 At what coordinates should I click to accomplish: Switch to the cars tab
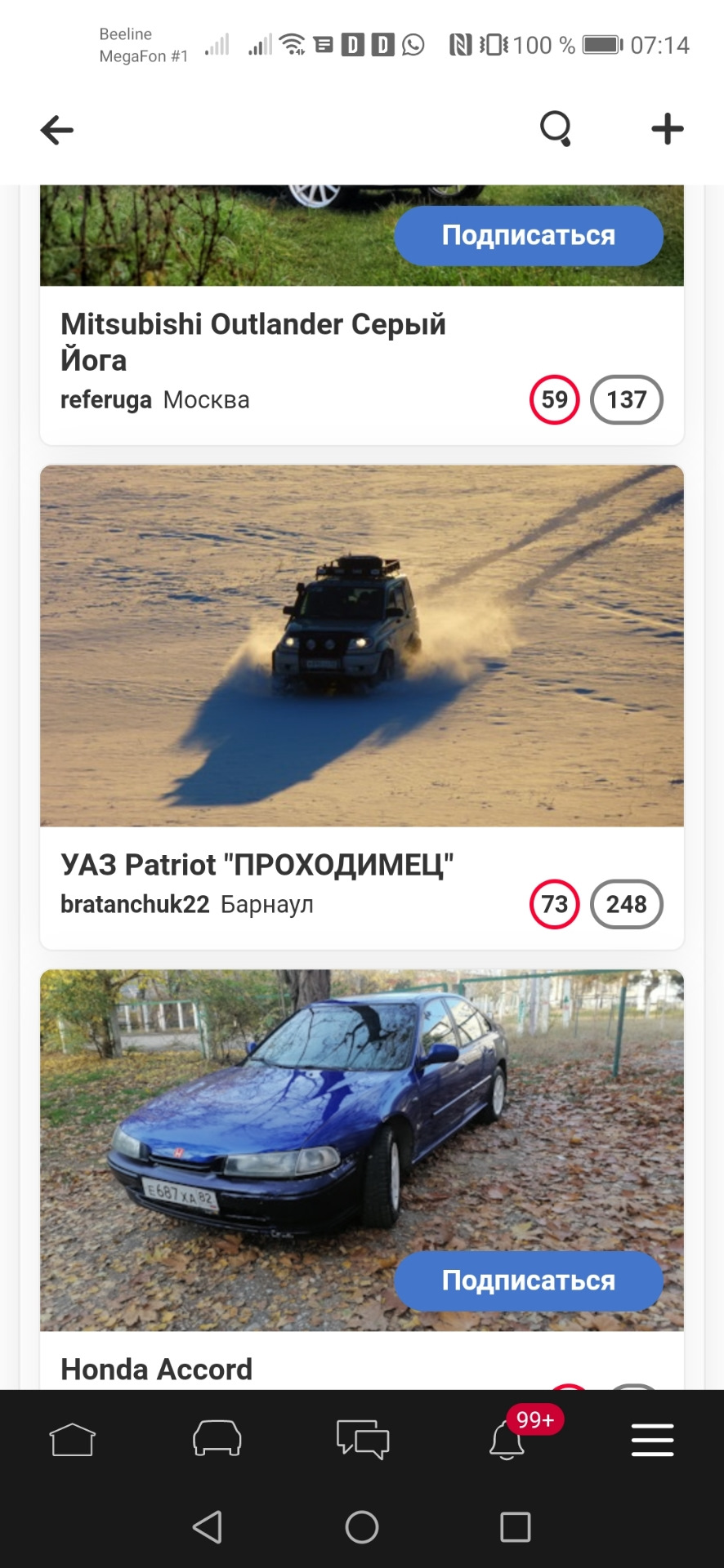point(217,1440)
